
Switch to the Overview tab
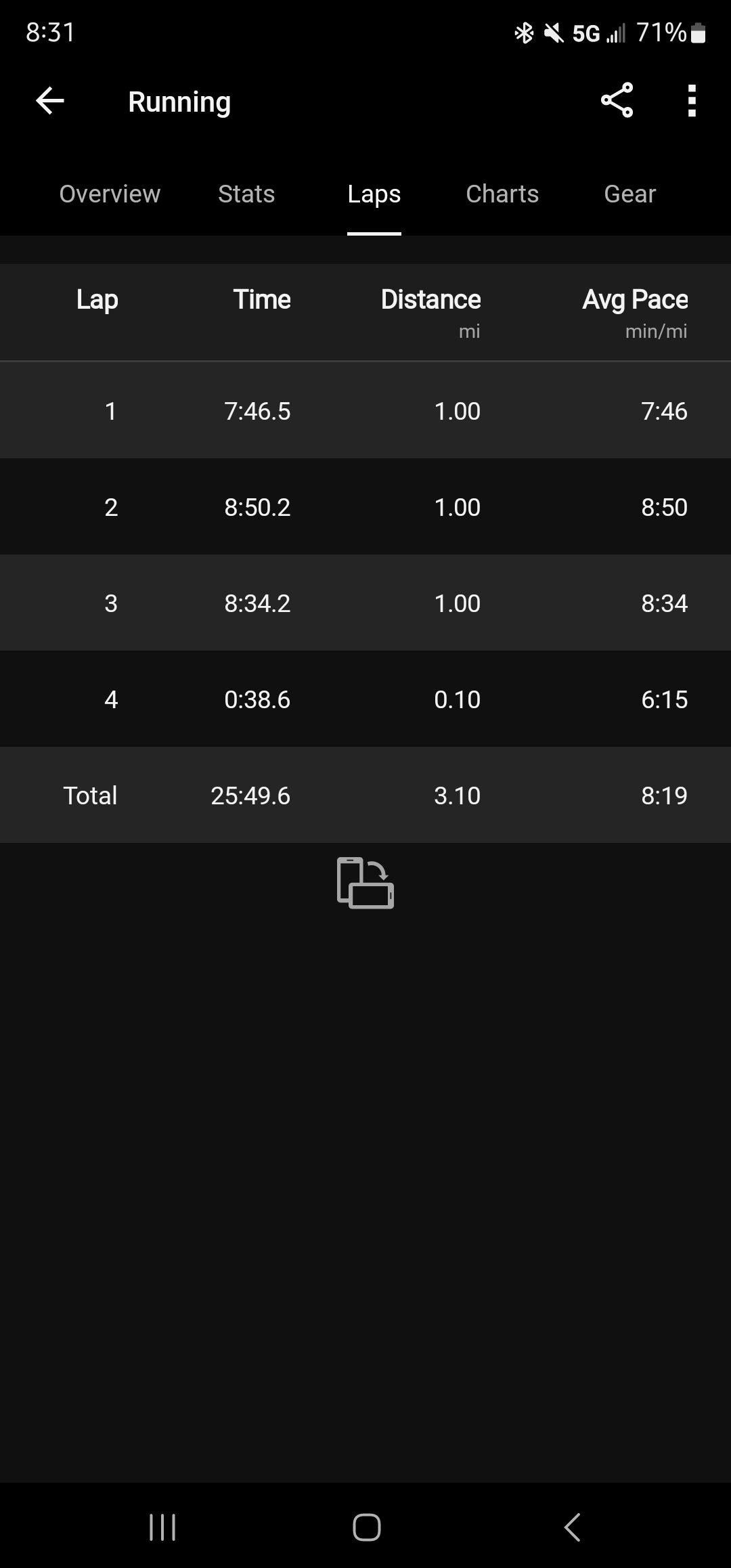point(110,194)
